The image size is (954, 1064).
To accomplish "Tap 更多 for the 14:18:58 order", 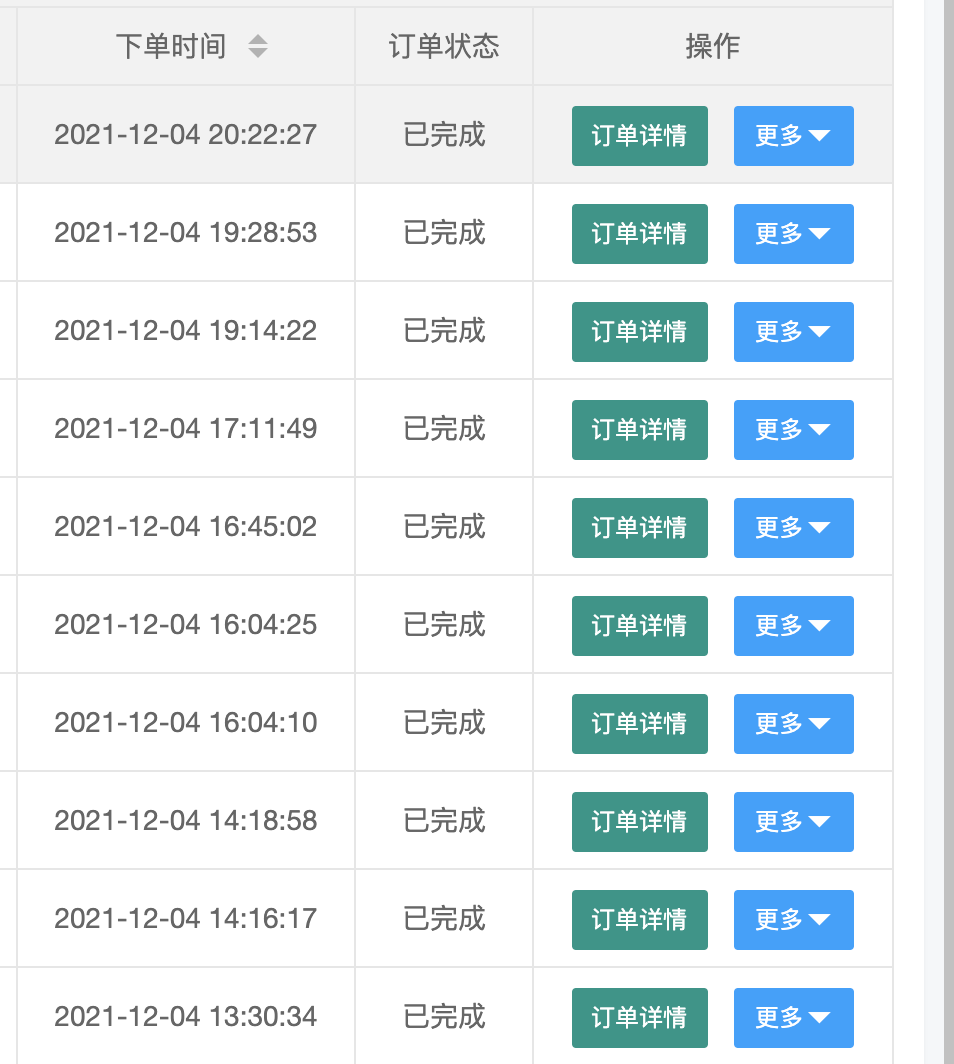I will coord(793,822).
